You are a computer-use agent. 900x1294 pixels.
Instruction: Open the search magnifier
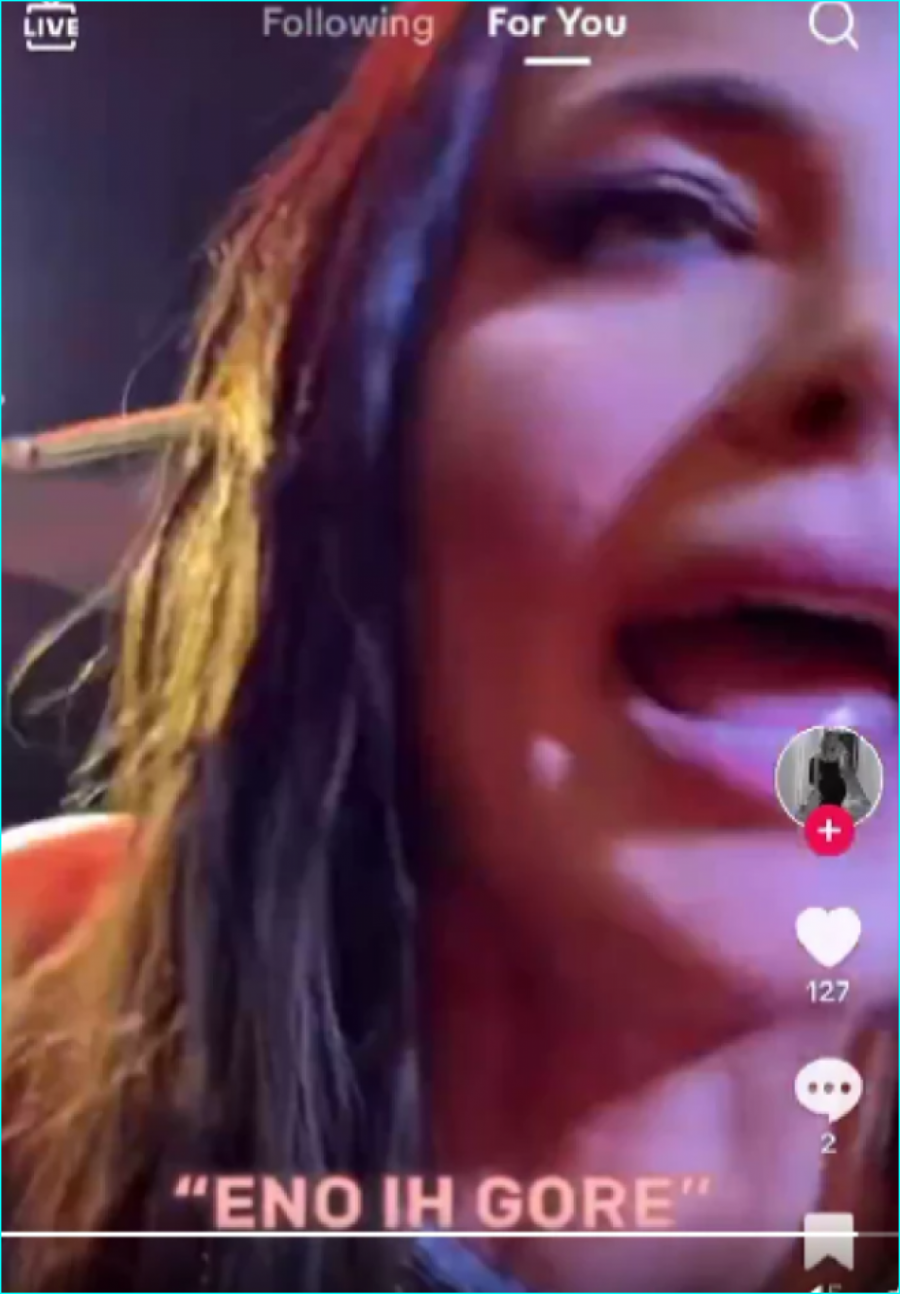tap(832, 26)
